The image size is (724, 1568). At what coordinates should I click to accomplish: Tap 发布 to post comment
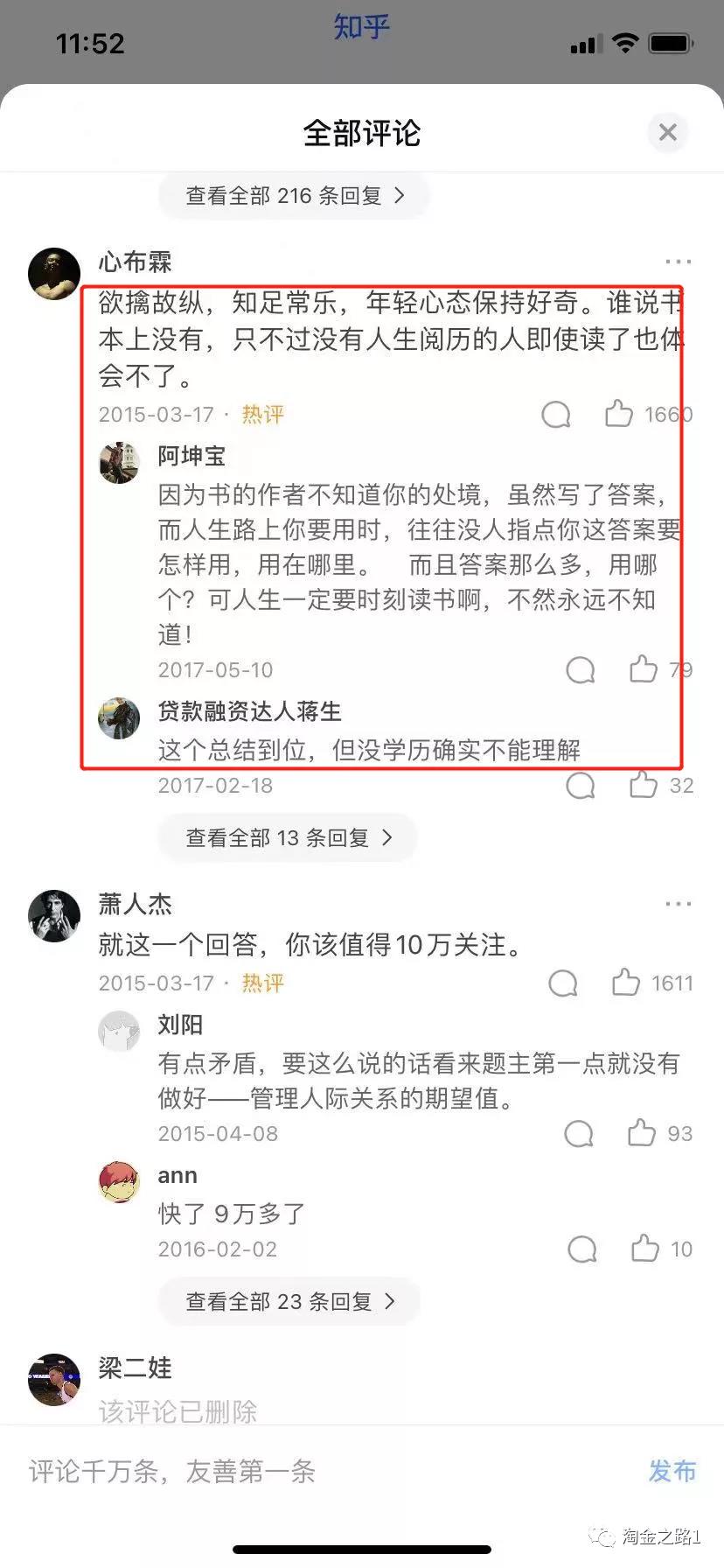tap(672, 1472)
